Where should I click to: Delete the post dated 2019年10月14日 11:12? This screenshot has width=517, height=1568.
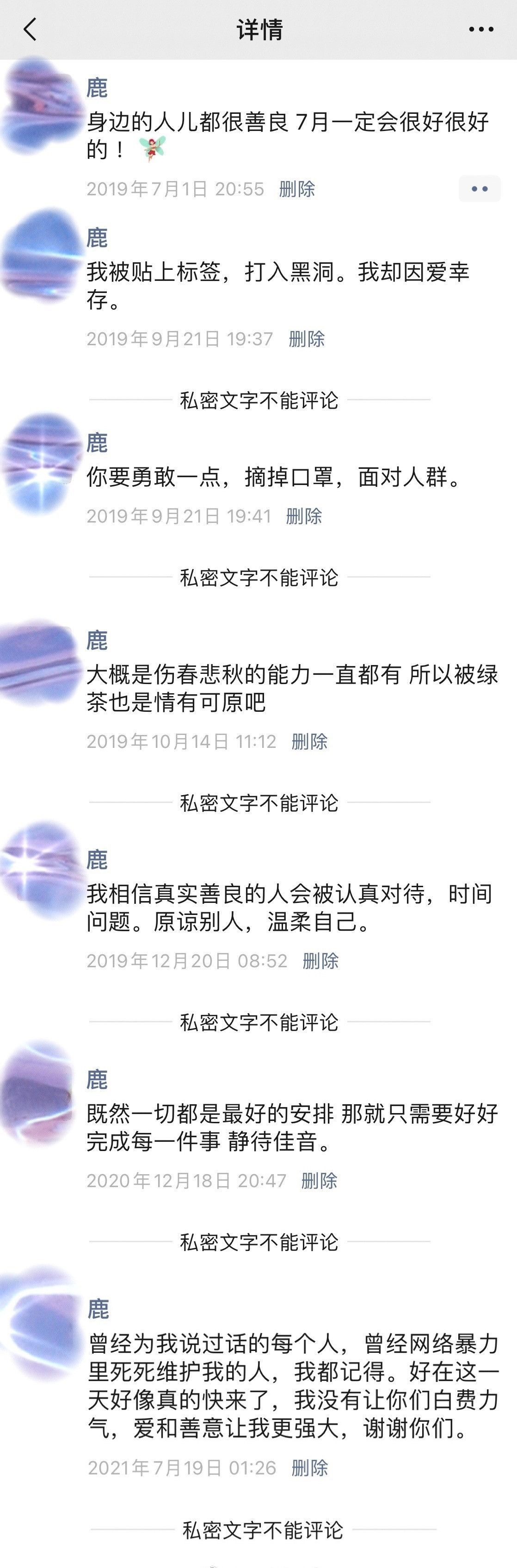[x=309, y=741]
